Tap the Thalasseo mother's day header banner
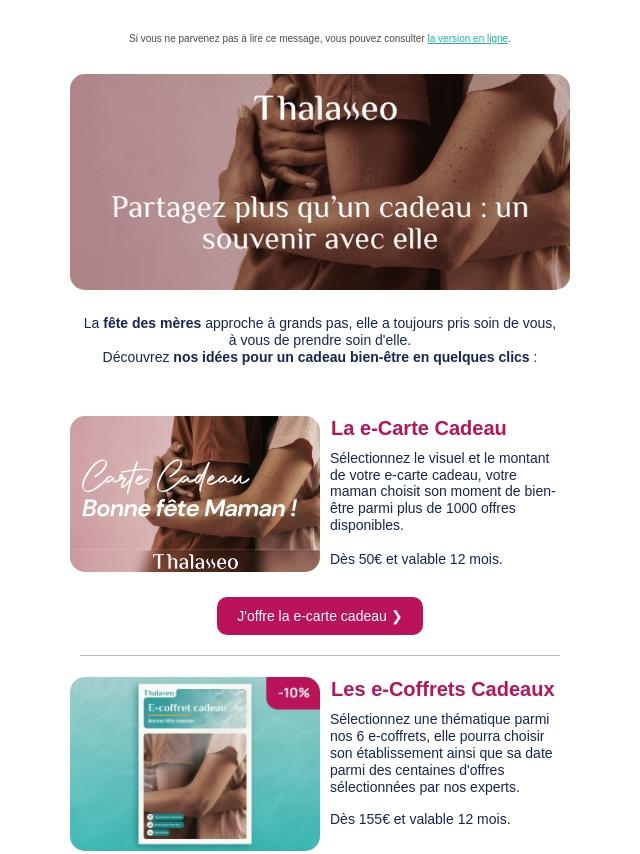 pyautogui.click(x=320, y=182)
